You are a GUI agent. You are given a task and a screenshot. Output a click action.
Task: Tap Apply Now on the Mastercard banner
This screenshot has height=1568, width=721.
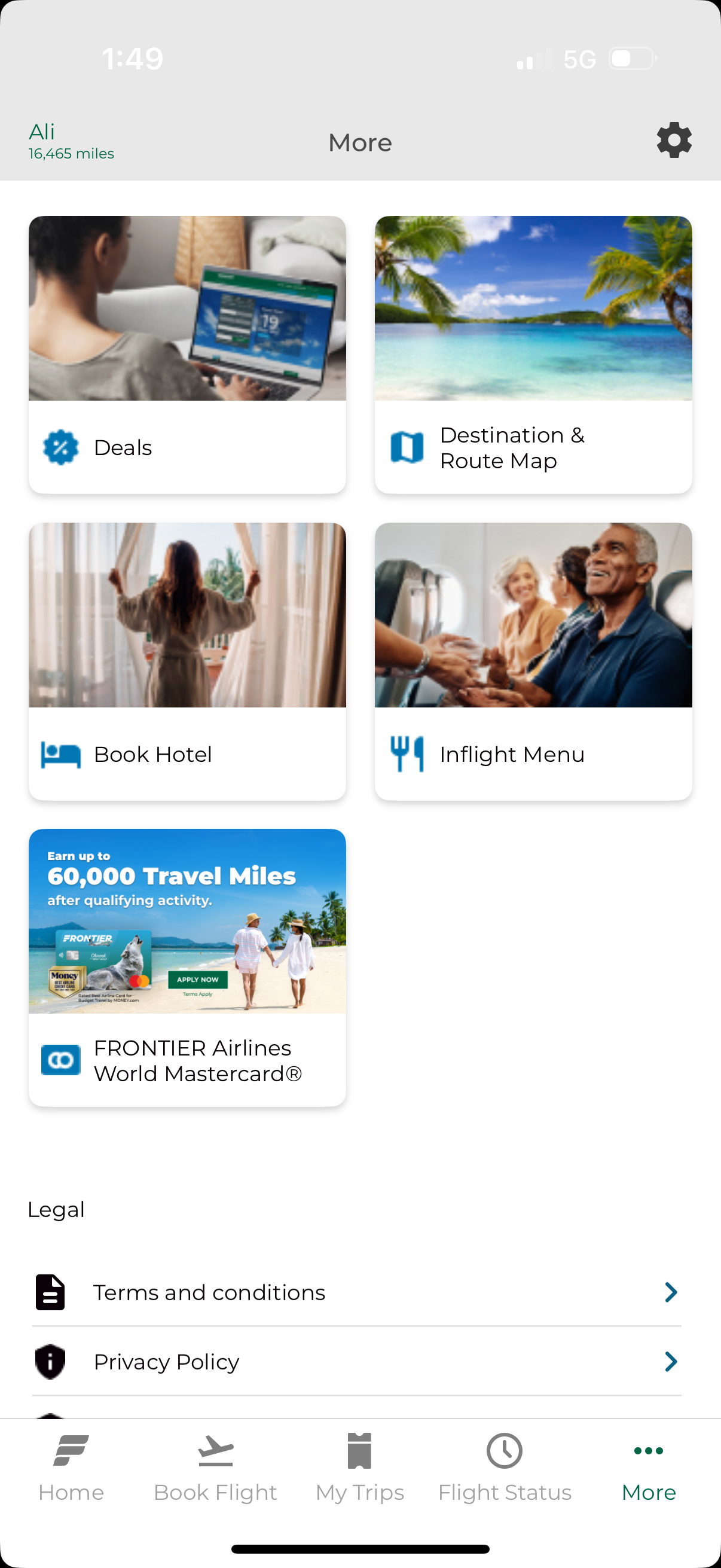[x=198, y=979]
